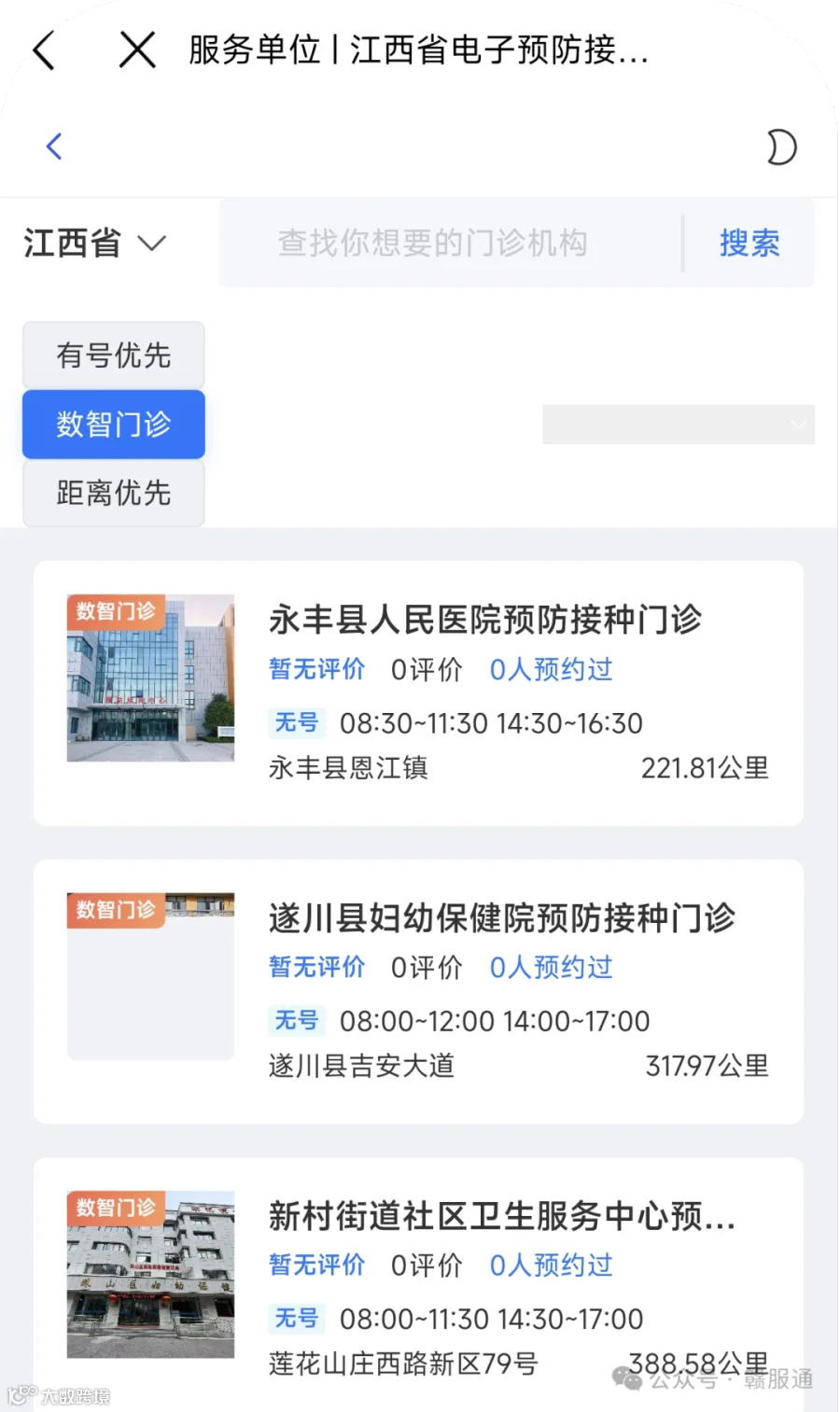Open the dark mode circle icon top right
The image size is (840, 1412).
point(781,146)
